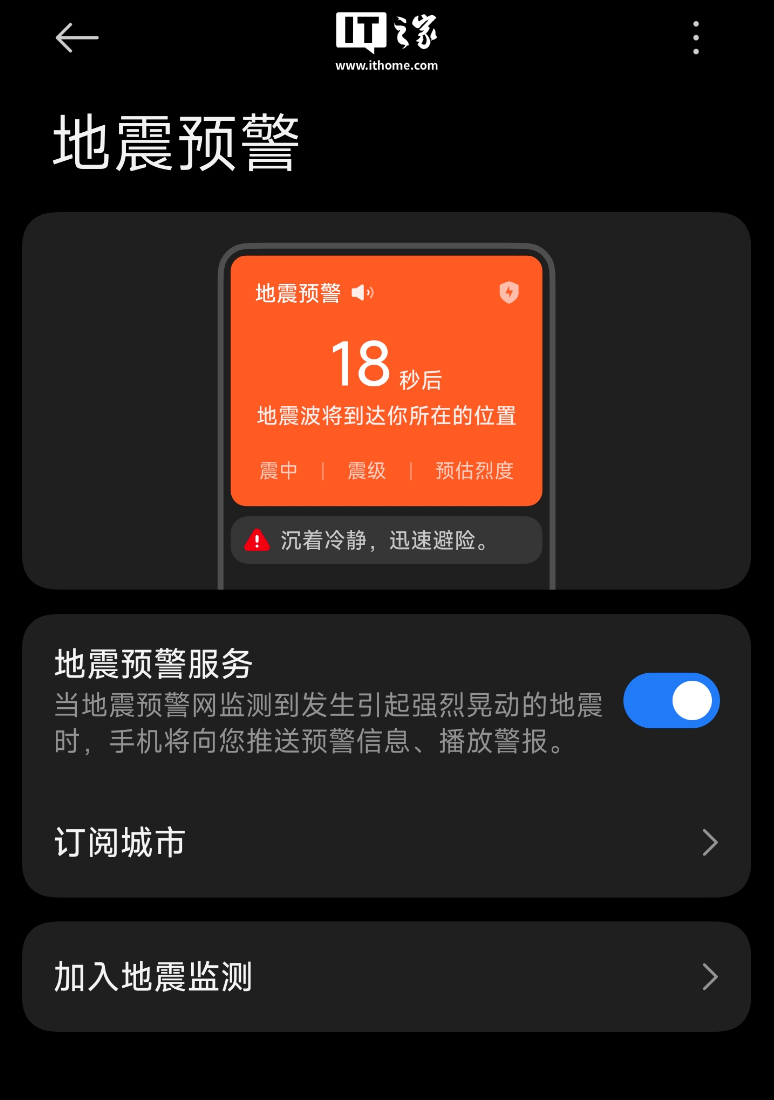Screen dimensions: 774x1100
Task: Open 订阅城市 settings
Action: coord(386,842)
